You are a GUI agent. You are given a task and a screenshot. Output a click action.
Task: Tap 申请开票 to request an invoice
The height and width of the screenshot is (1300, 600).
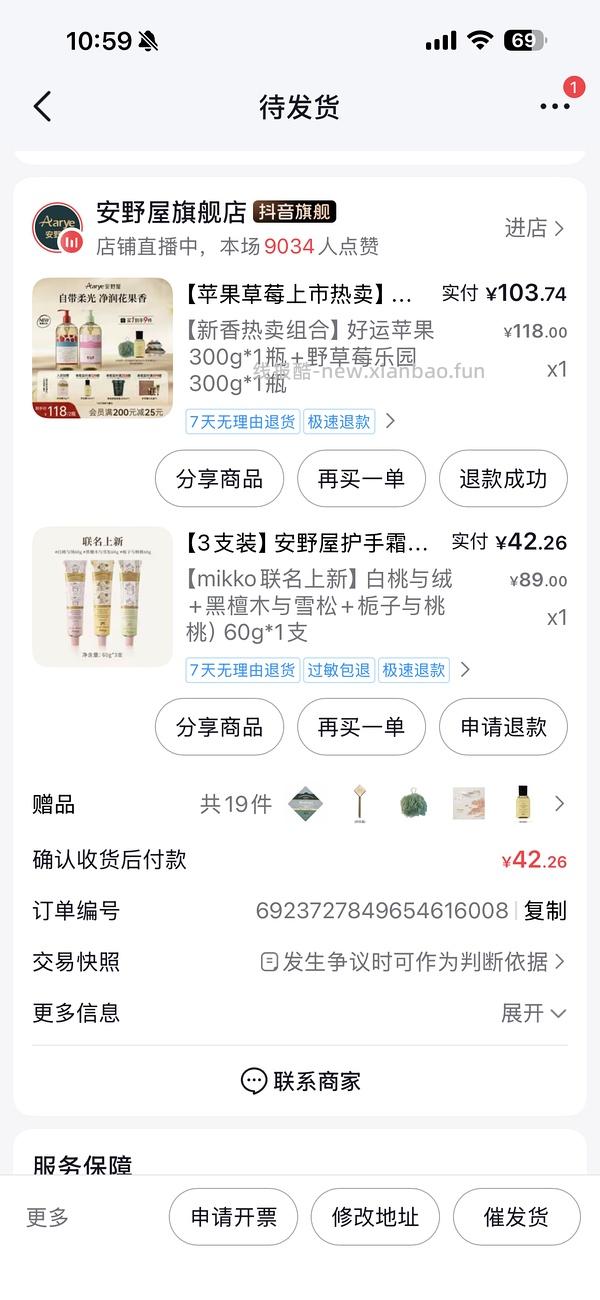(234, 1217)
